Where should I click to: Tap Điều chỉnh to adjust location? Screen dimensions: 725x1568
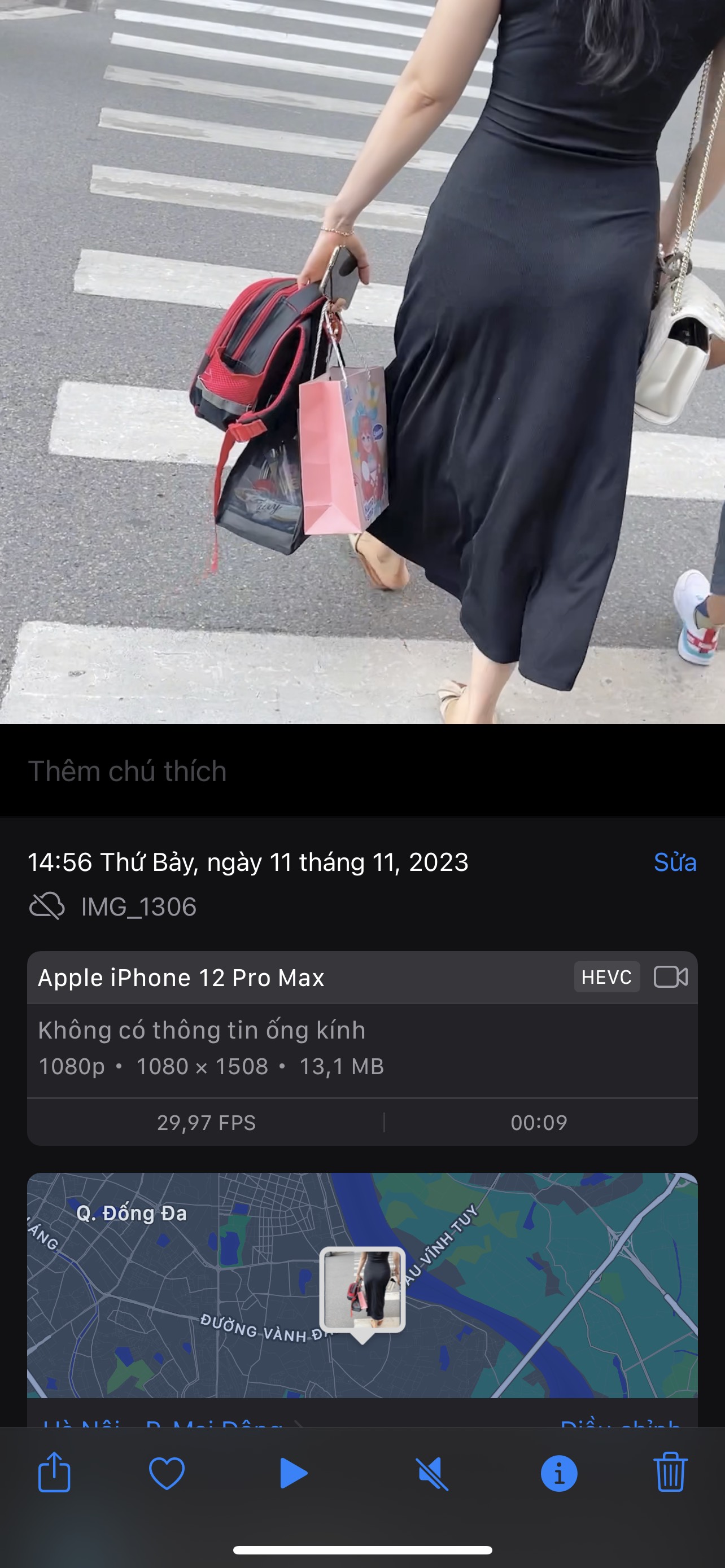pos(619,1422)
